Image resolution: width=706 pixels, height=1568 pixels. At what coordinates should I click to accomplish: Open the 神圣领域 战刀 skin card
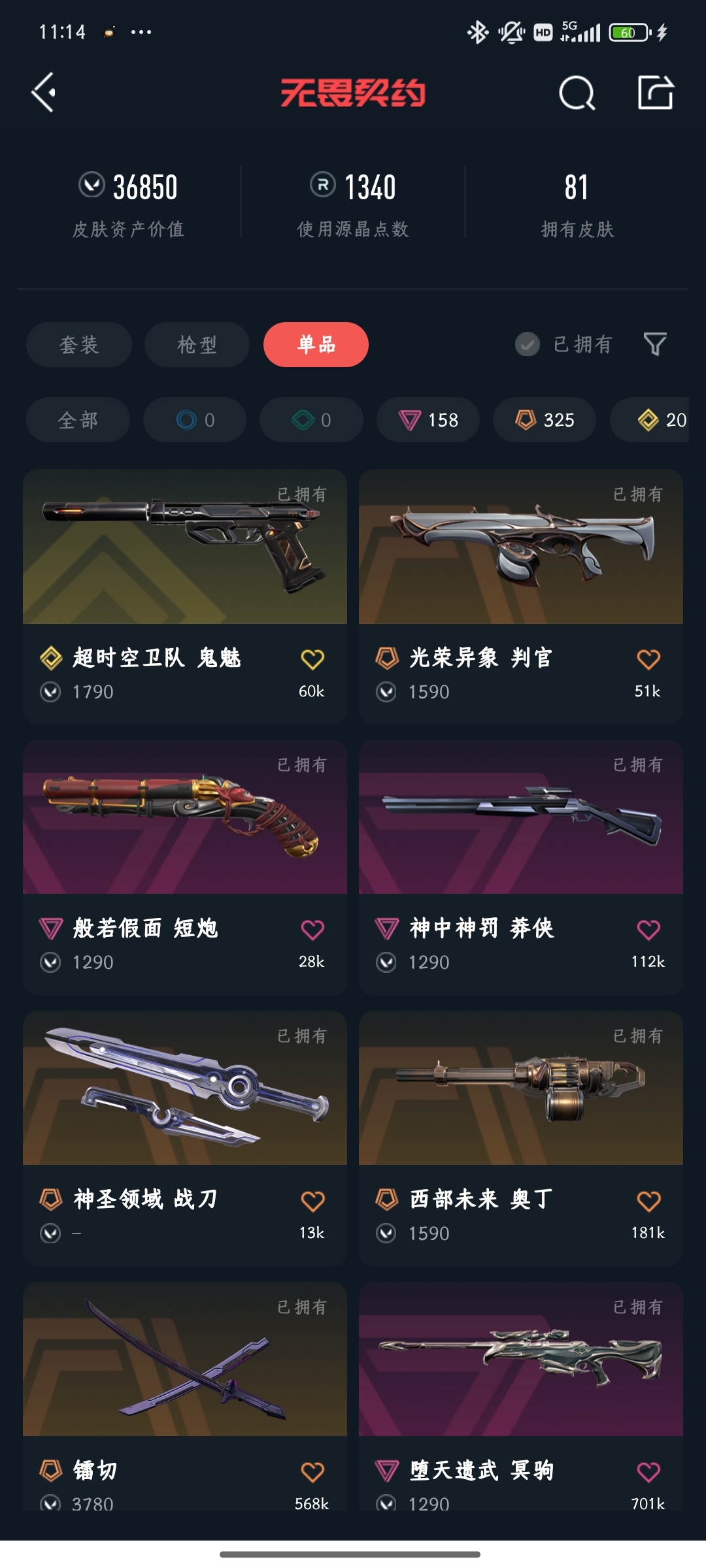click(185, 1139)
